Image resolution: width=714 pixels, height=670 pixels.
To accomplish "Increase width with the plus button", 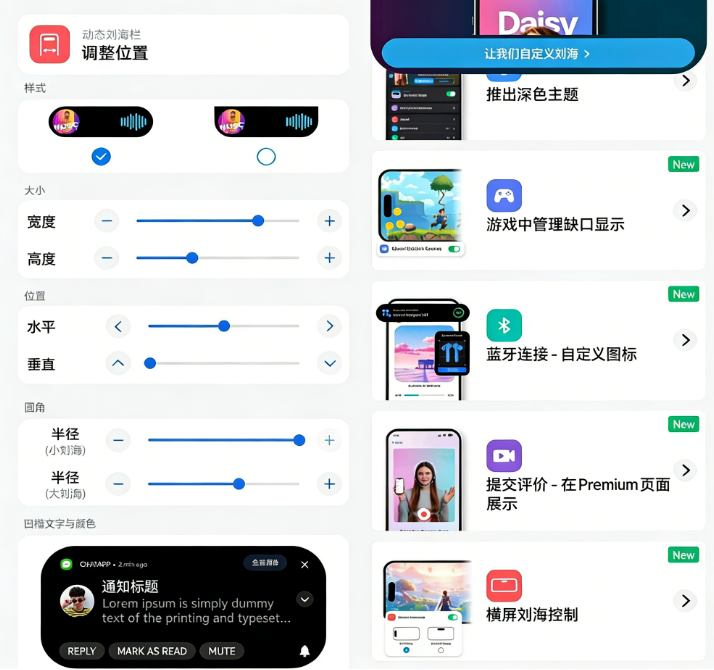I will pos(329,221).
